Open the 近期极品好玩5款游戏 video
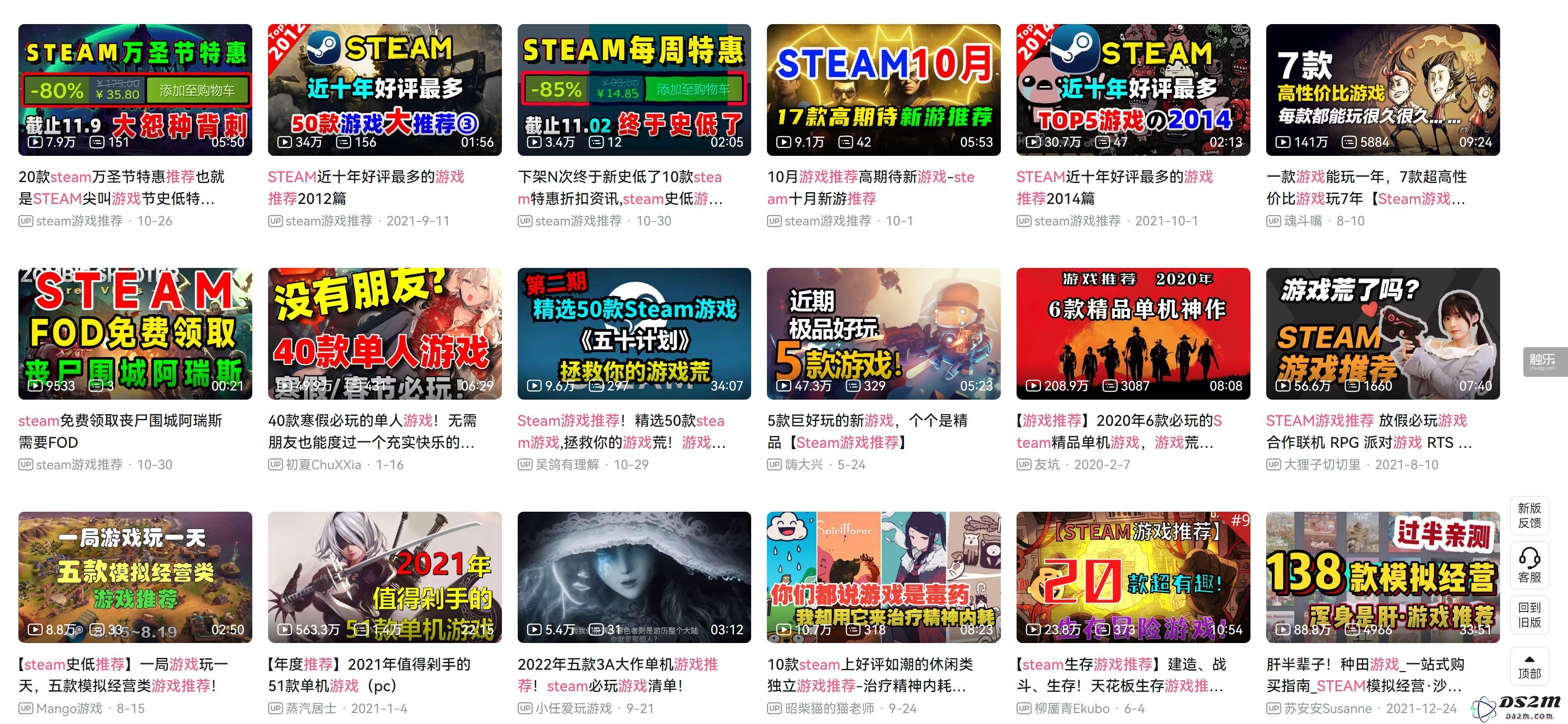1568x724 pixels. point(883,334)
